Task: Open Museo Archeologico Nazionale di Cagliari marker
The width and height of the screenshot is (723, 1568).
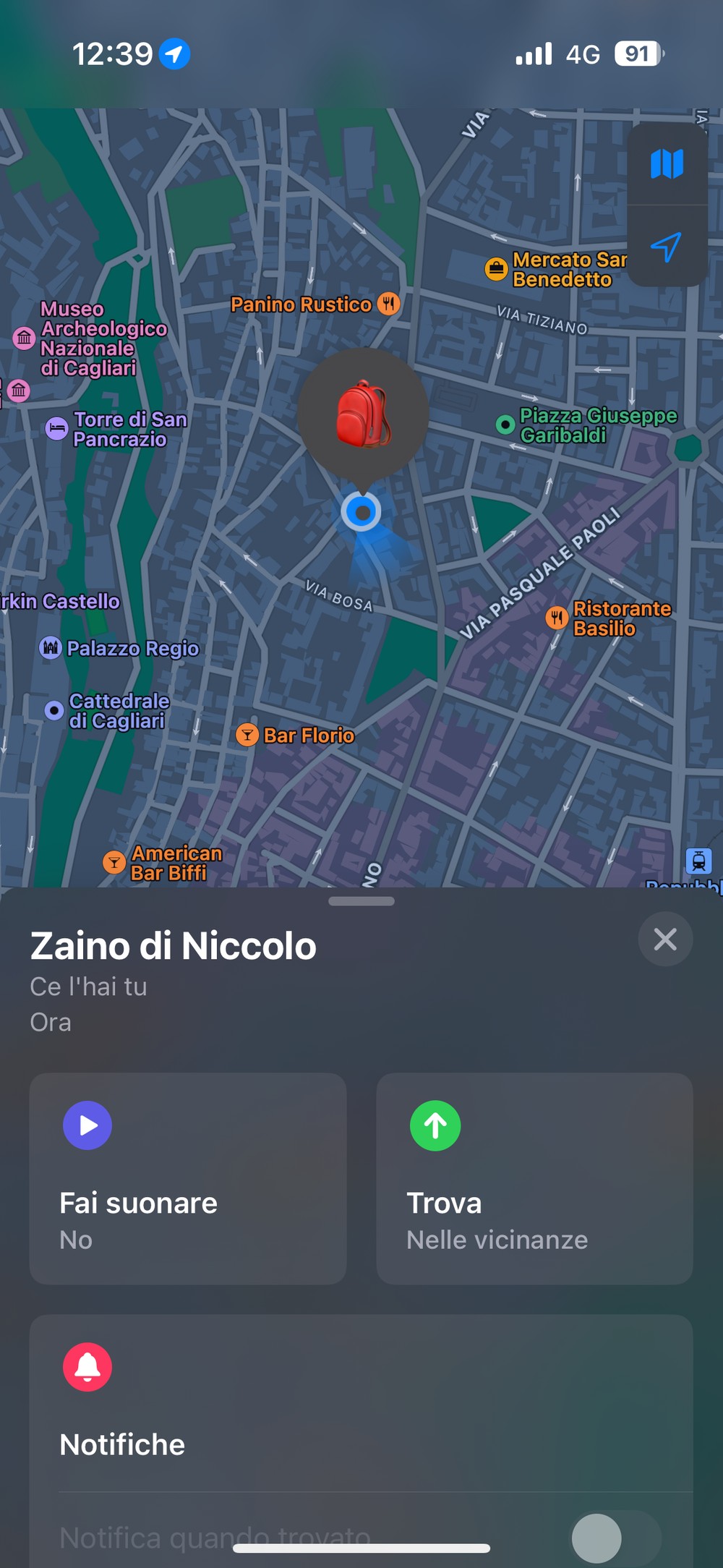Action: [x=91, y=338]
